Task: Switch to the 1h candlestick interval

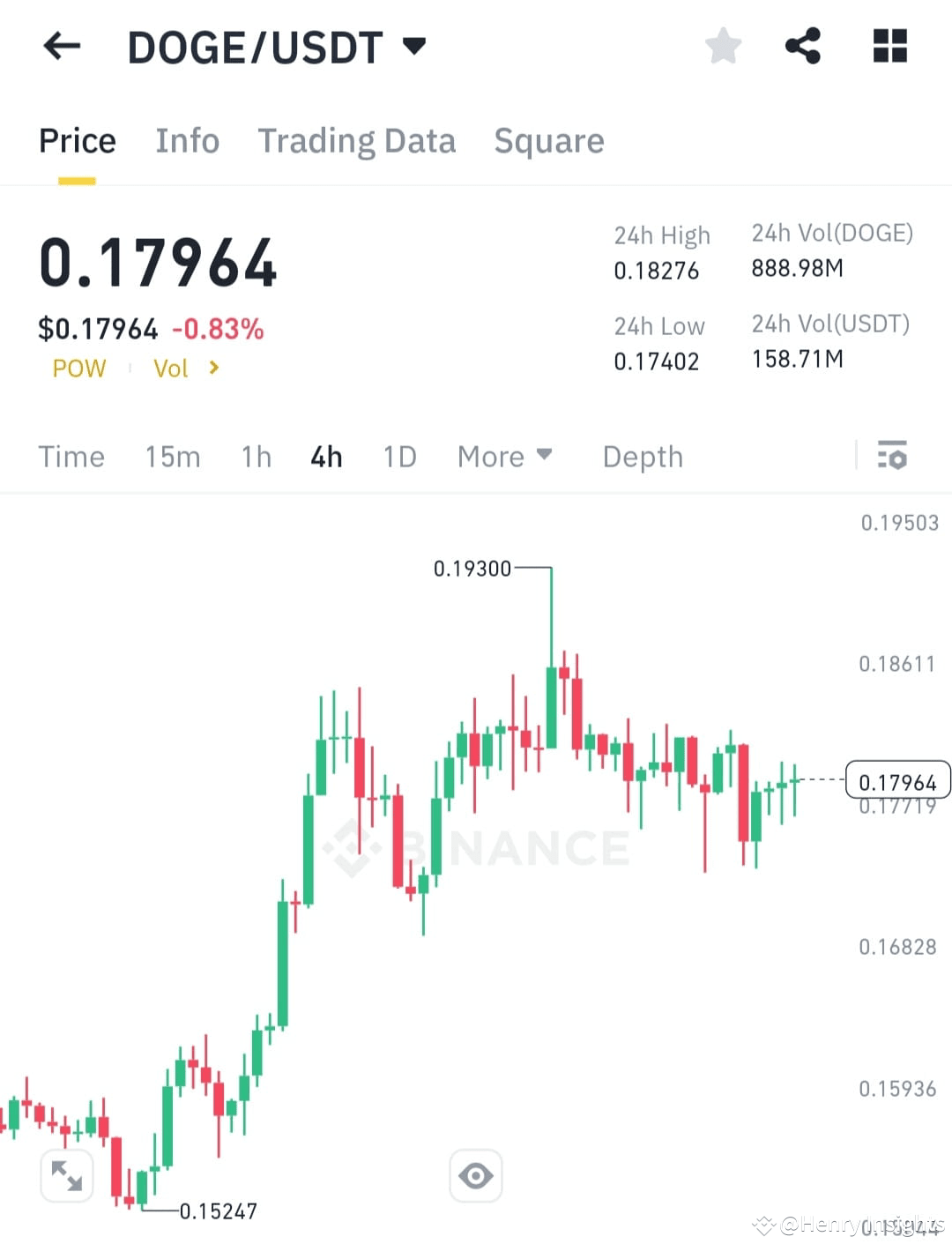Action: [255, 456]
